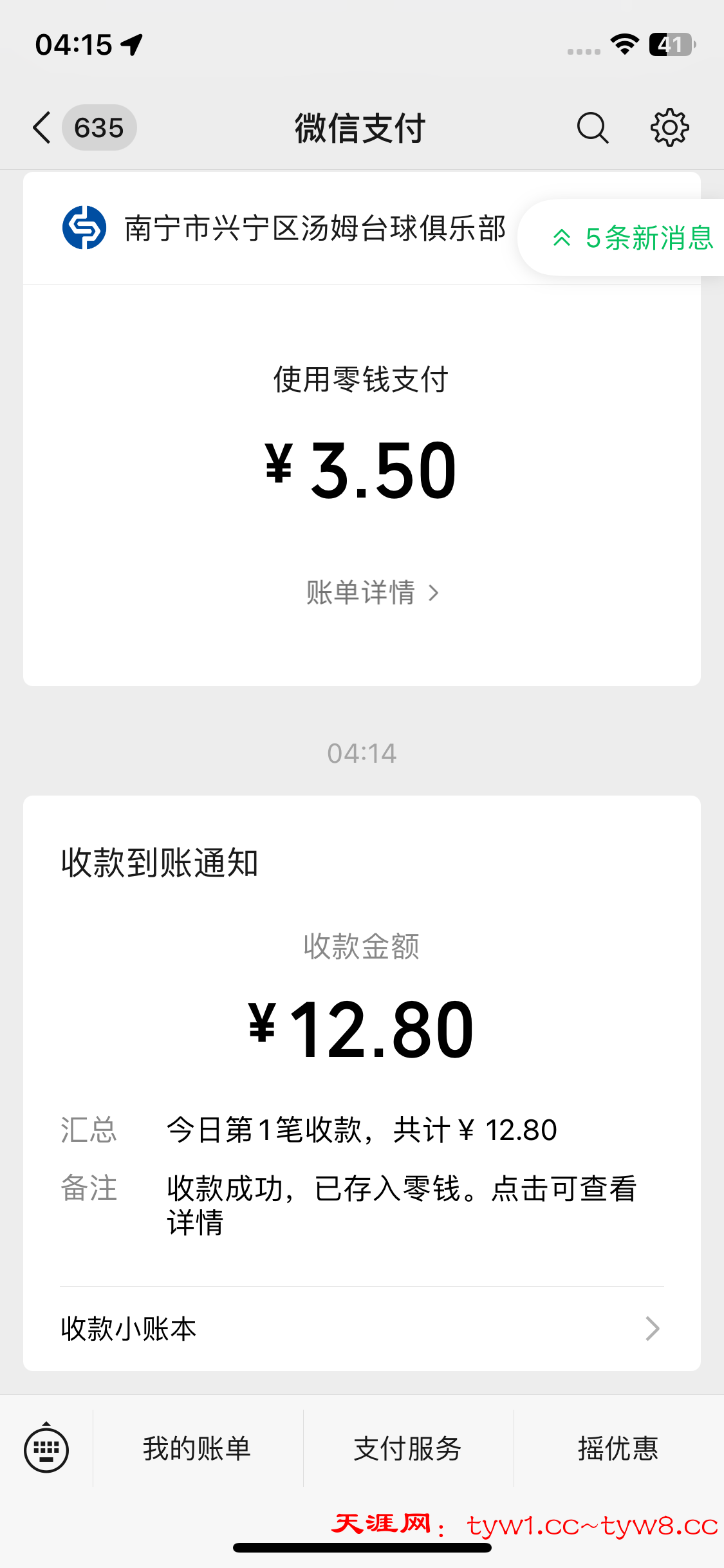Tap the battery indicator showing 41
The width and height of the screenshot is (724, 1568).
[x=671, y=44]
